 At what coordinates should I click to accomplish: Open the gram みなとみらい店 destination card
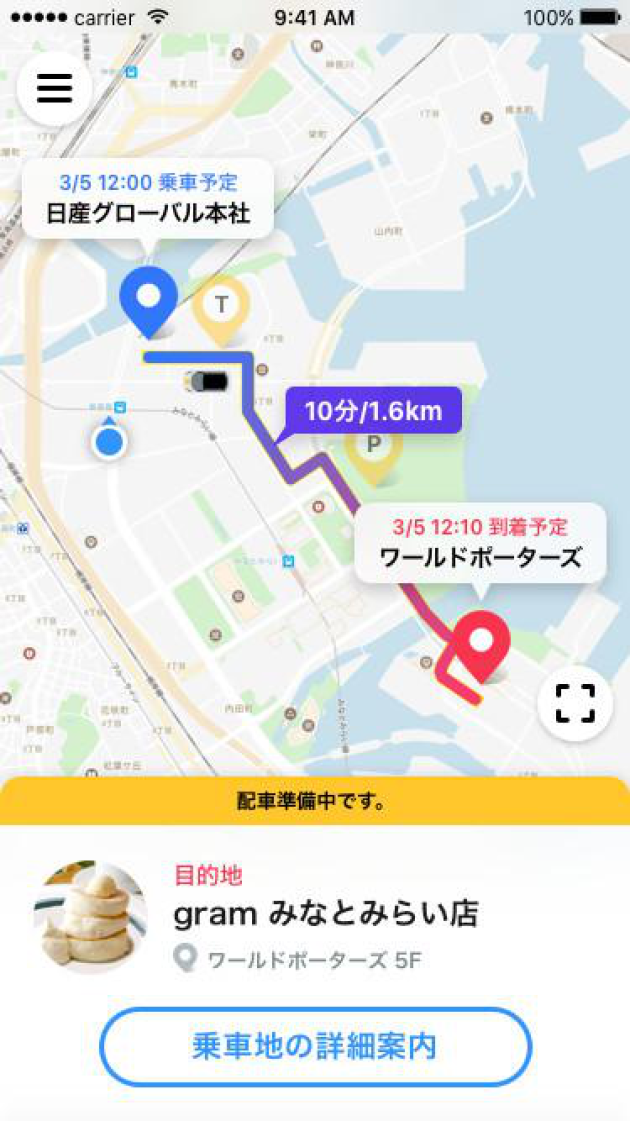click(315, 918)
